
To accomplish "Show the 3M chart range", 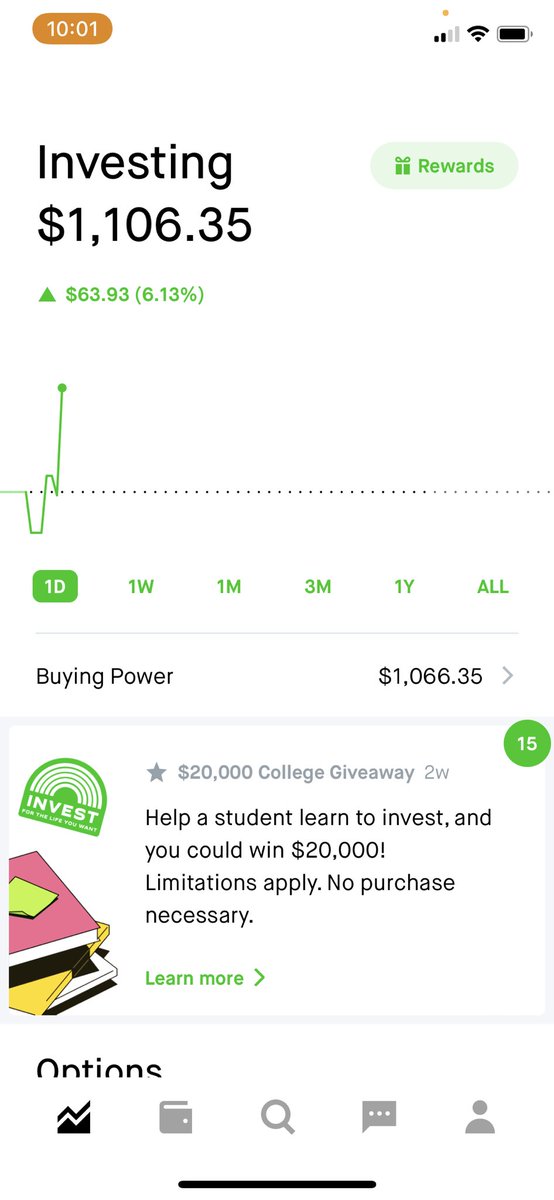I will (317, 587).
